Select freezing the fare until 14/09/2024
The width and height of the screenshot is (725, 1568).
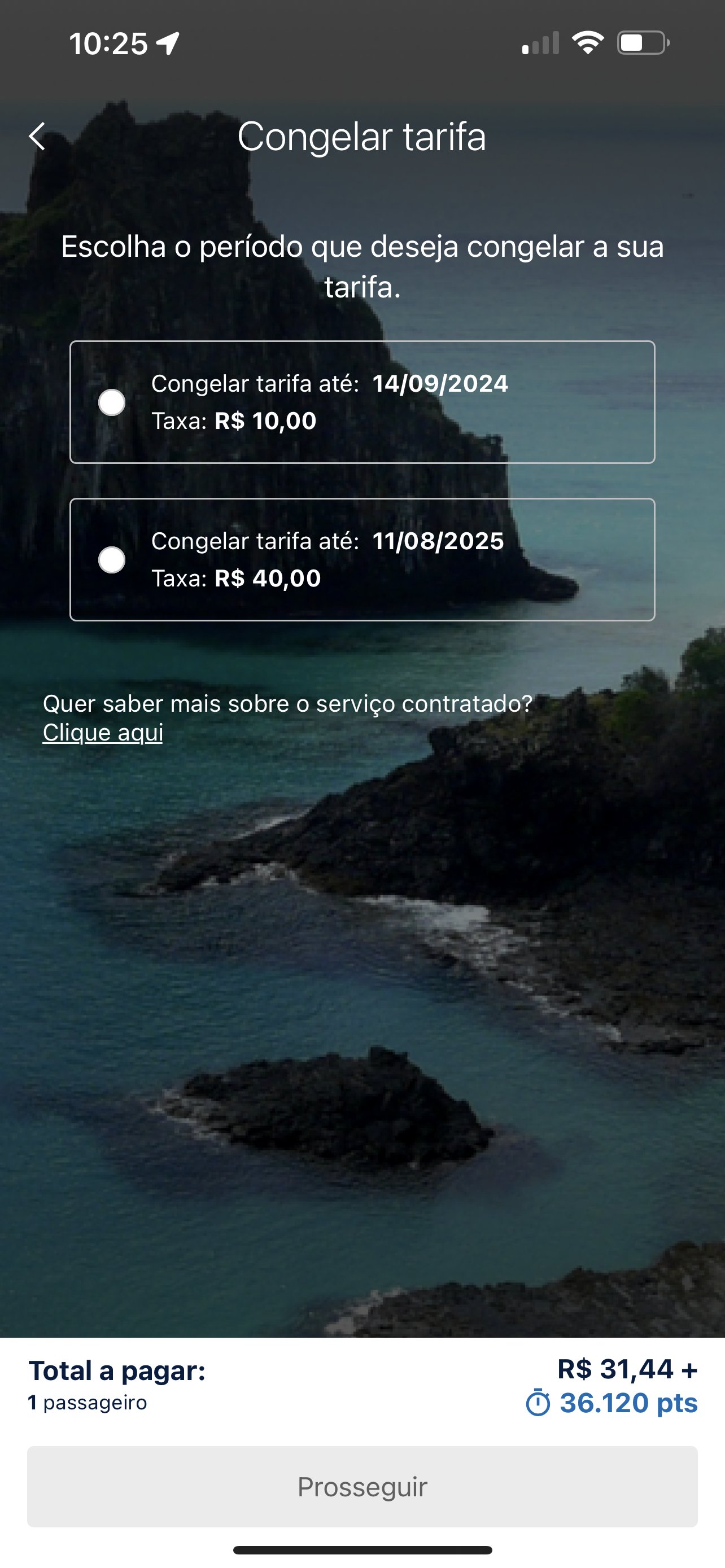coord(112,403)
